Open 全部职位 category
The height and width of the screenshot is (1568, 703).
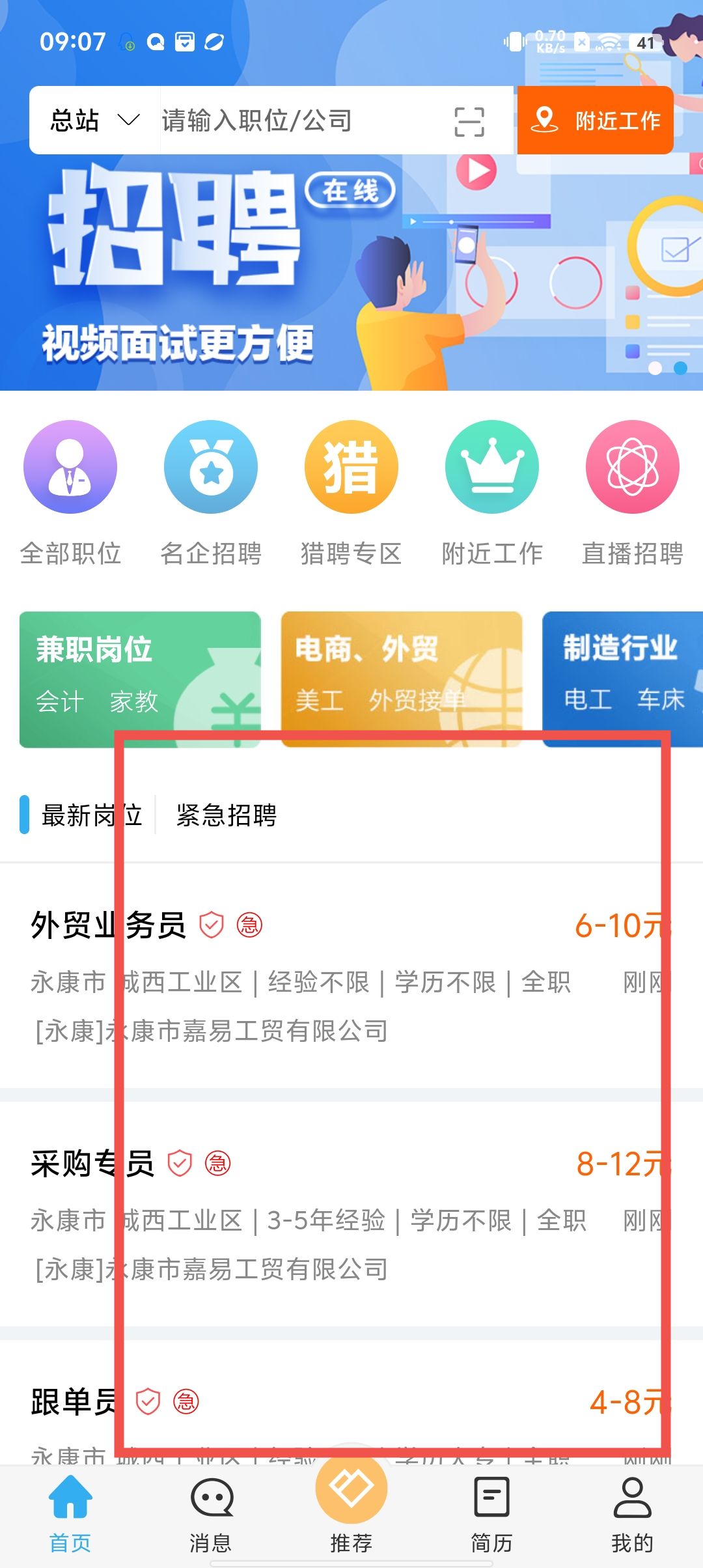[70, 493]
